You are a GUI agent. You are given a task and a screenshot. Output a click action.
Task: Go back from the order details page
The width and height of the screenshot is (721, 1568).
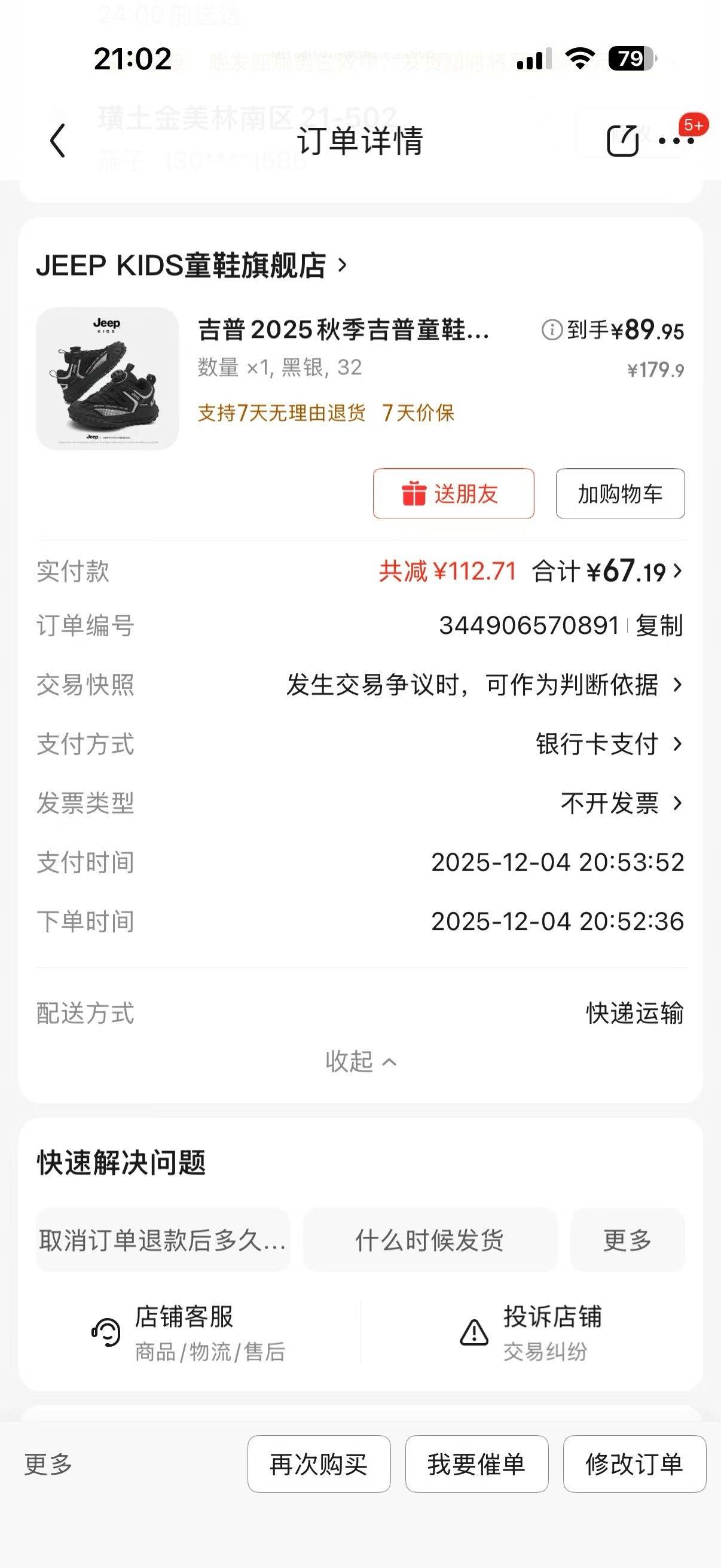58,141
